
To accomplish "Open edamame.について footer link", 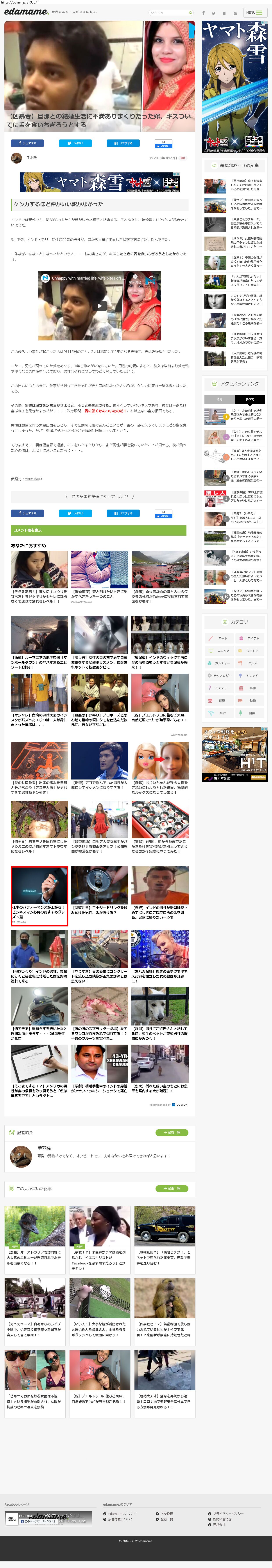I will tap(122, 1513).
